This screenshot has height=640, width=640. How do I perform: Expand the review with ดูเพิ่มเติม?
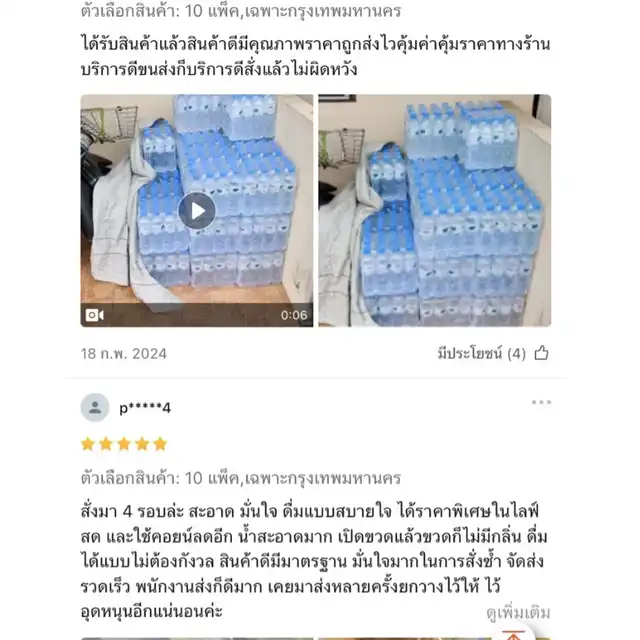516,612
